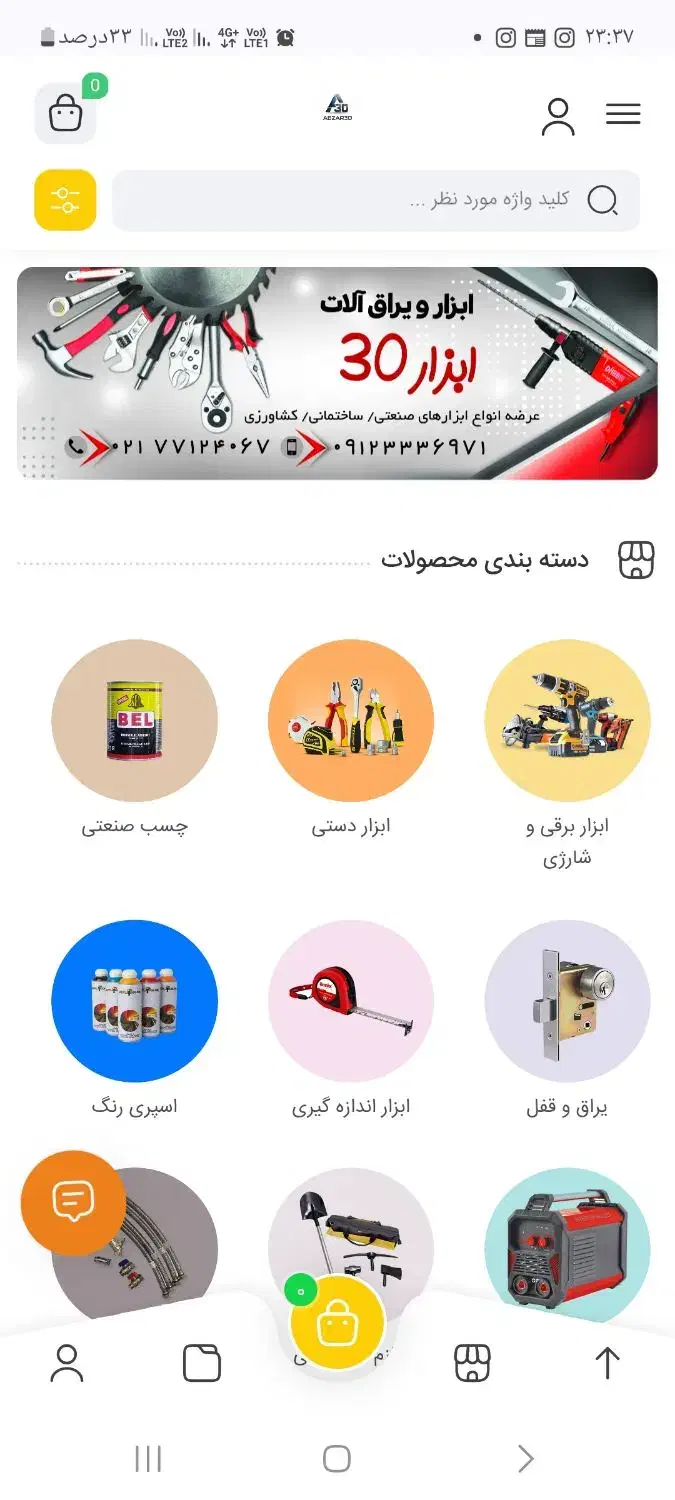
Task: Select the چسب صنعتی category
Action: [x=134, y=722]
